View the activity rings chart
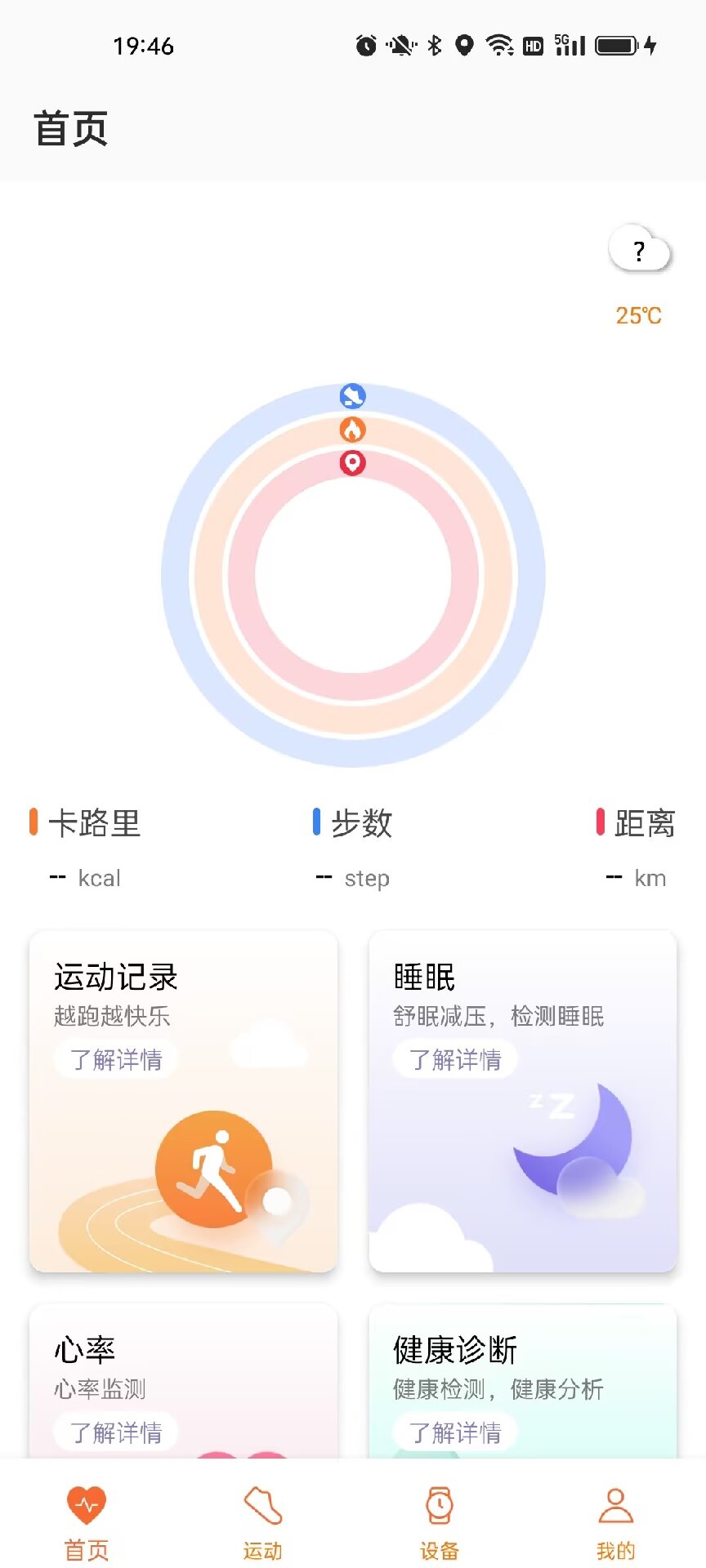 (x=353, y=575)
